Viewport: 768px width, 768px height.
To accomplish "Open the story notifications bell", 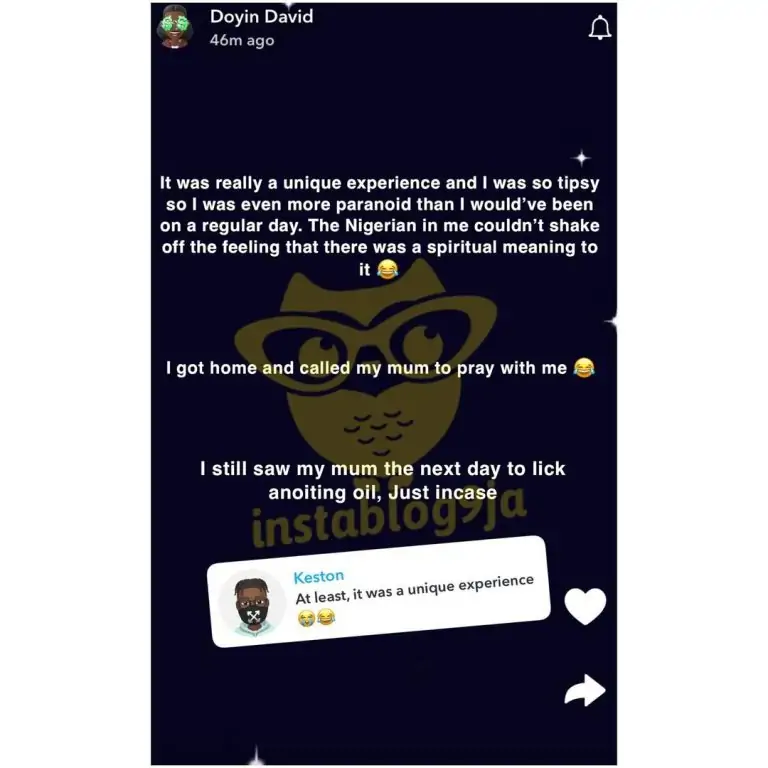I will pos(600,29).
